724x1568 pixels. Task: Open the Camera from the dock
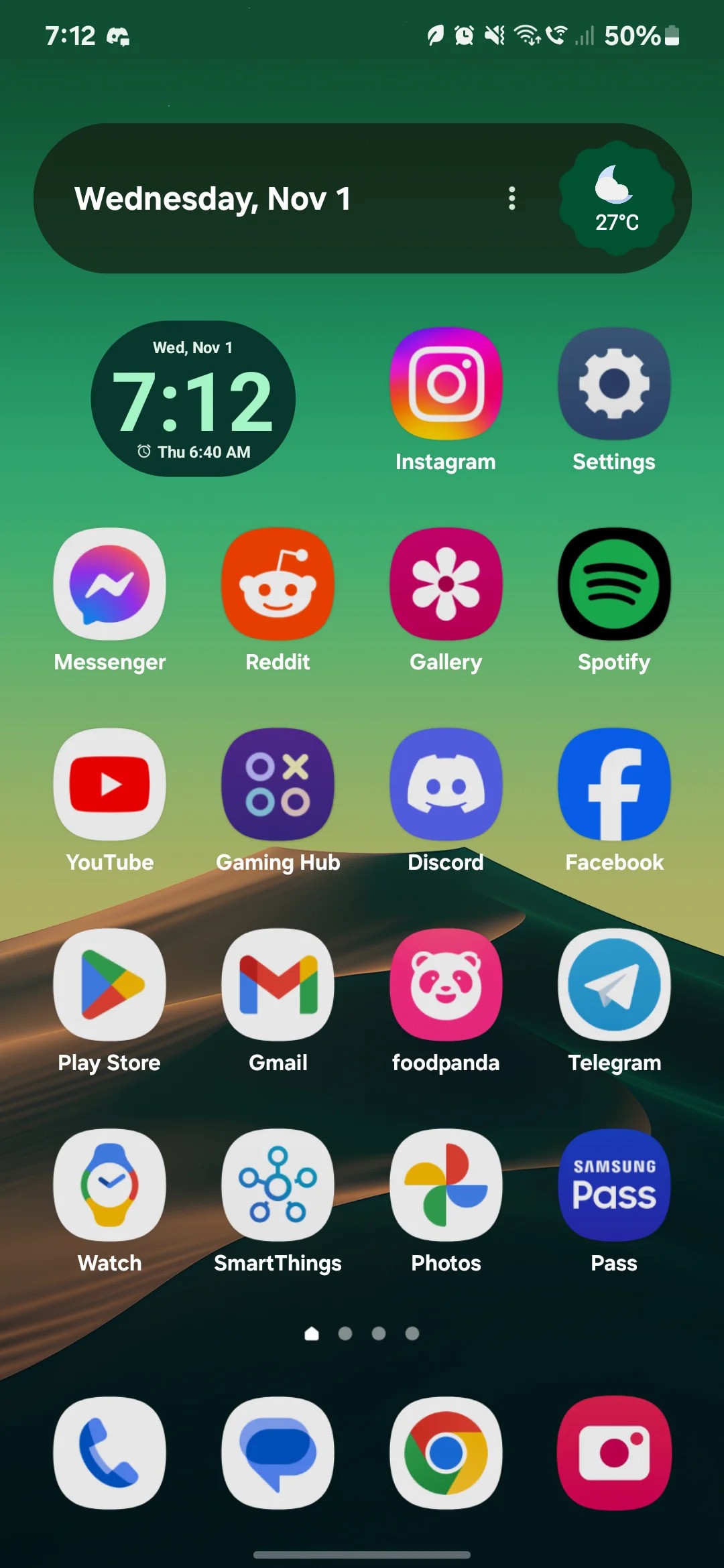pyautogui.click(x=614, y=1453)
